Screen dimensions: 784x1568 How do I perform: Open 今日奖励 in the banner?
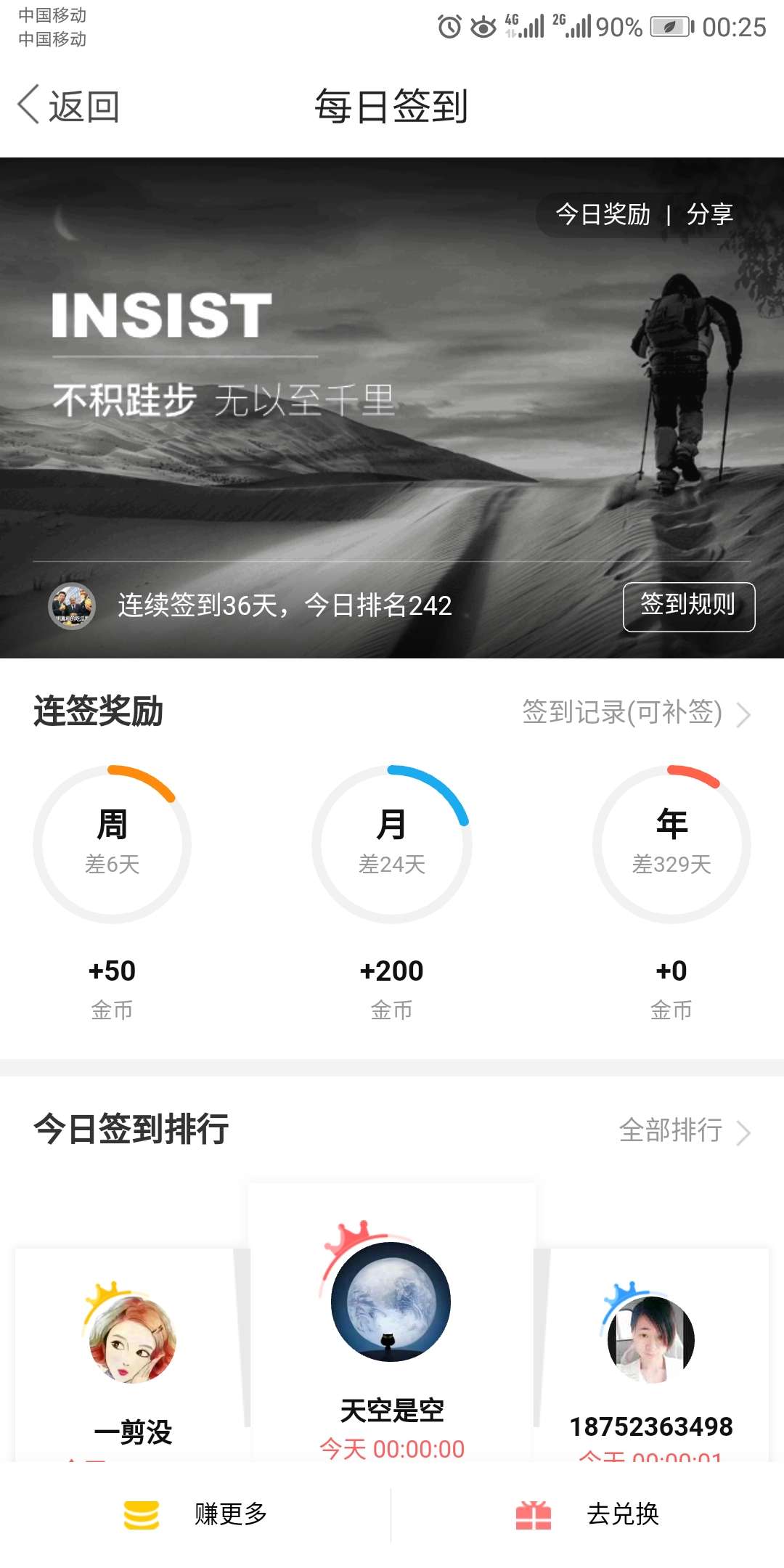pos(603,214)
